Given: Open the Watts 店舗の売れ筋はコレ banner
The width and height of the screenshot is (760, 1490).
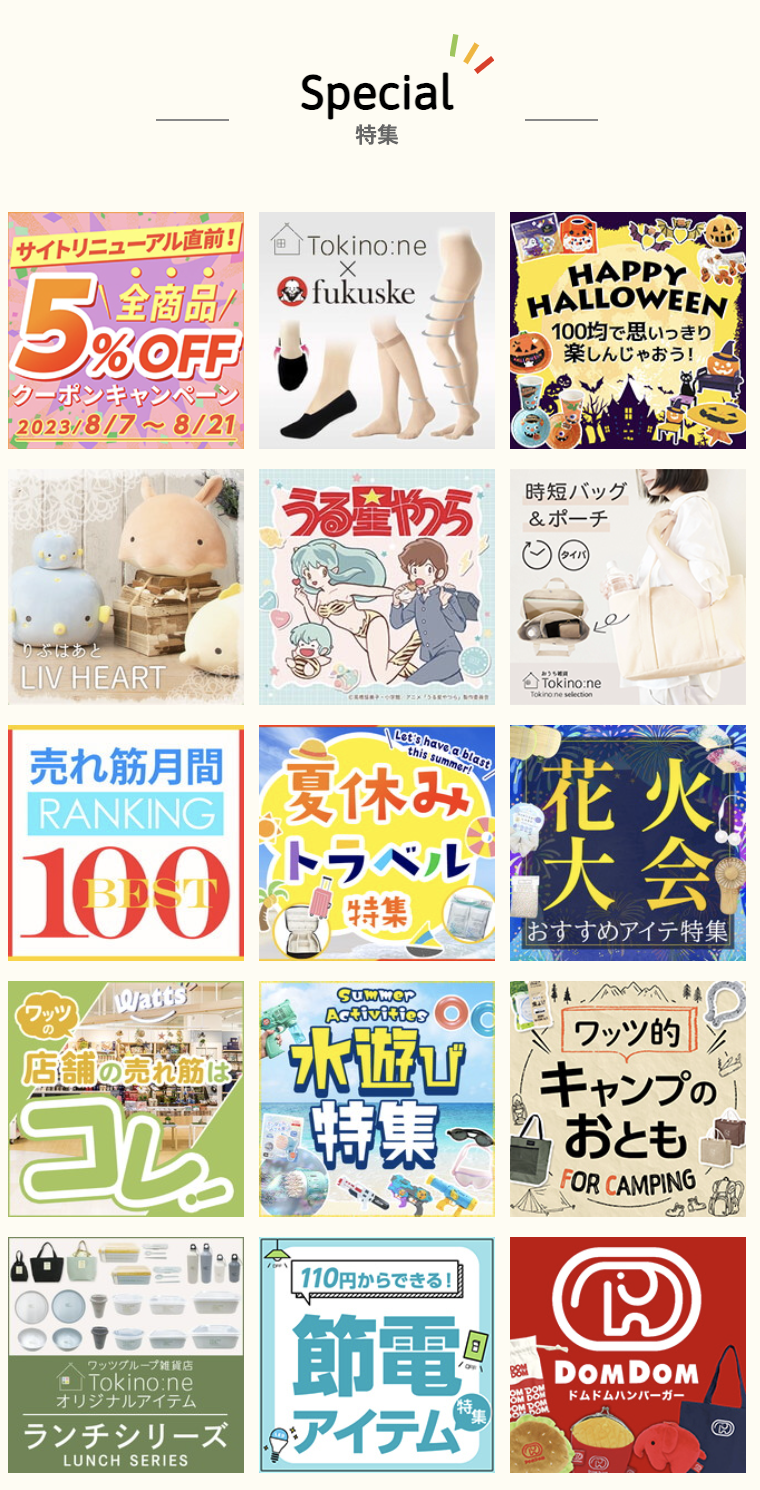Looking at the screenshot, I should point(126,1099).
